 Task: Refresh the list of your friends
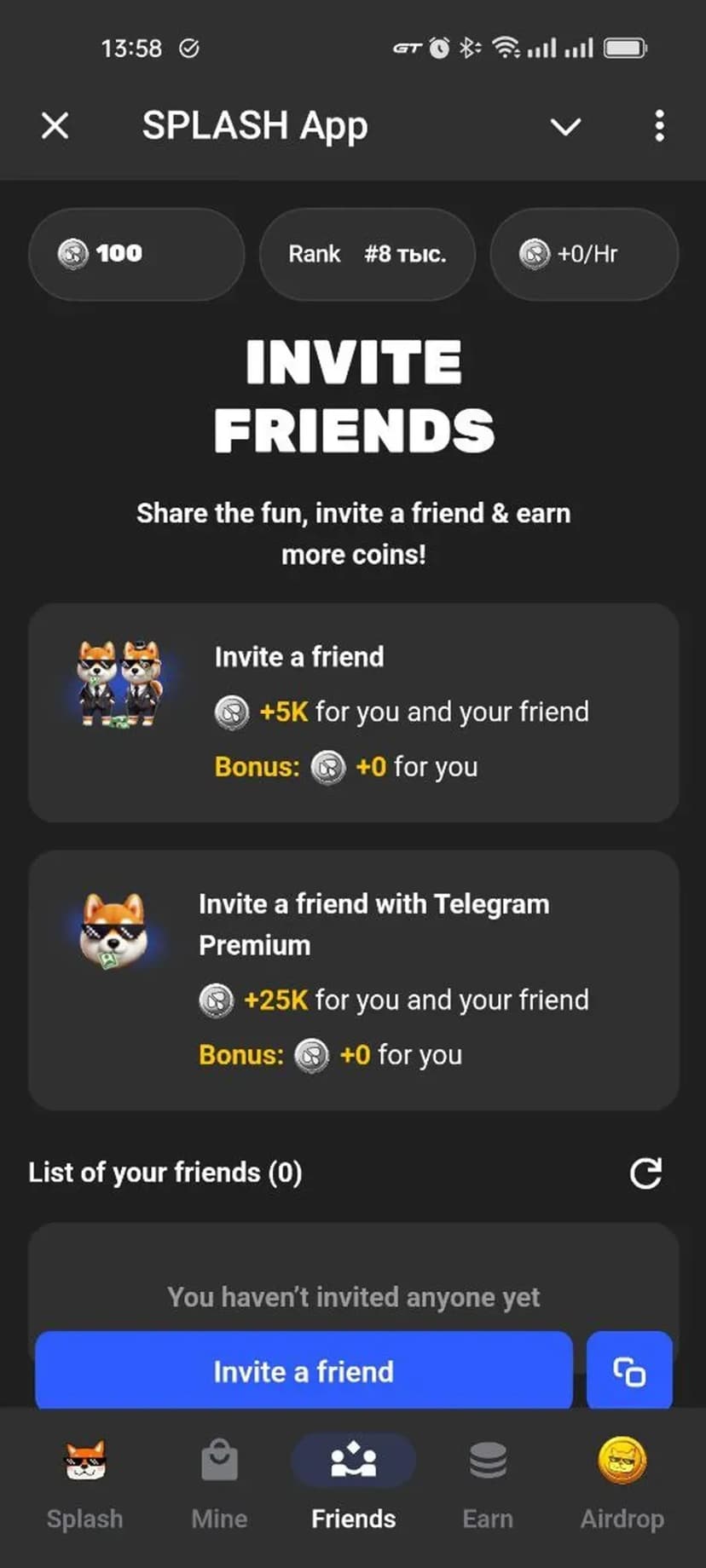coord(645,1173)
